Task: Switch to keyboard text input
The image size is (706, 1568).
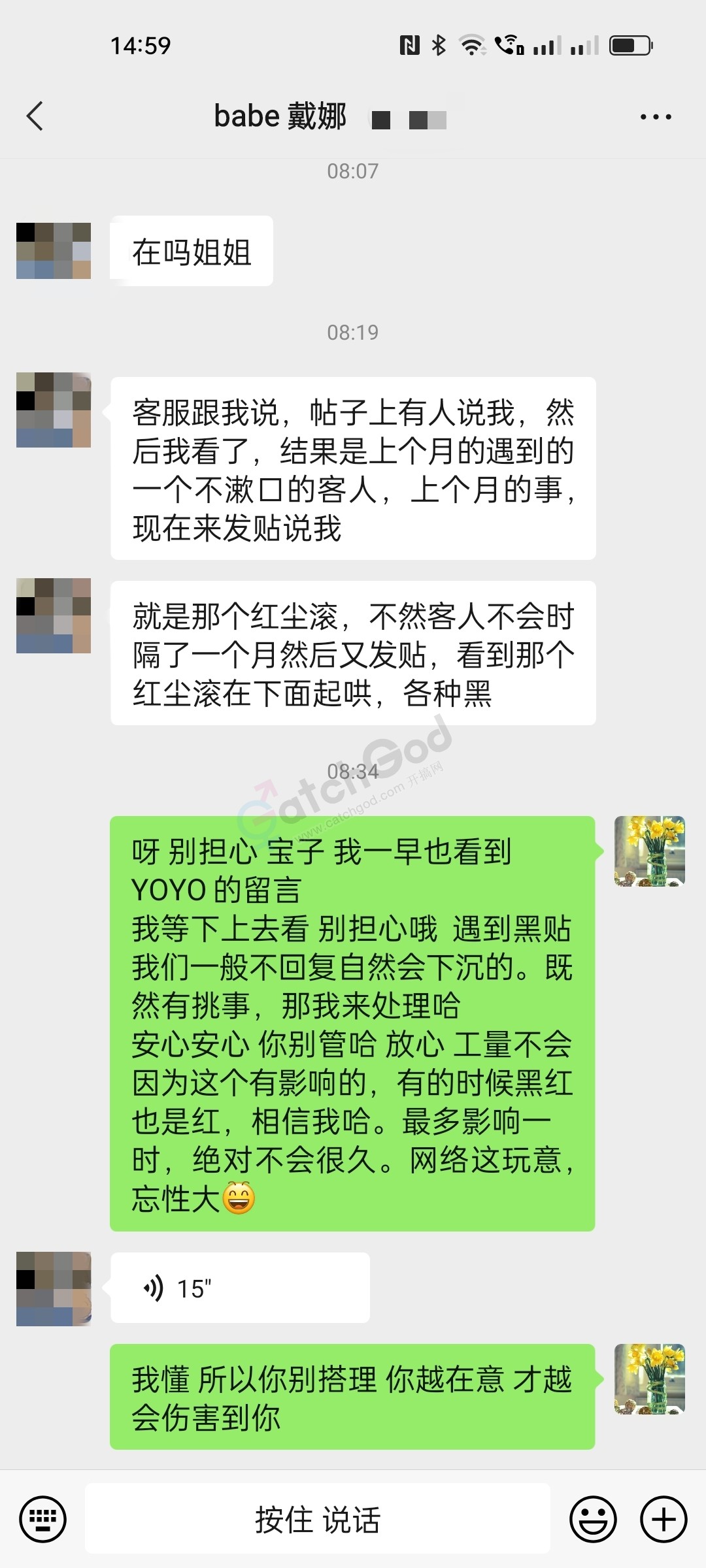Action: click(x=43, y=1519)
